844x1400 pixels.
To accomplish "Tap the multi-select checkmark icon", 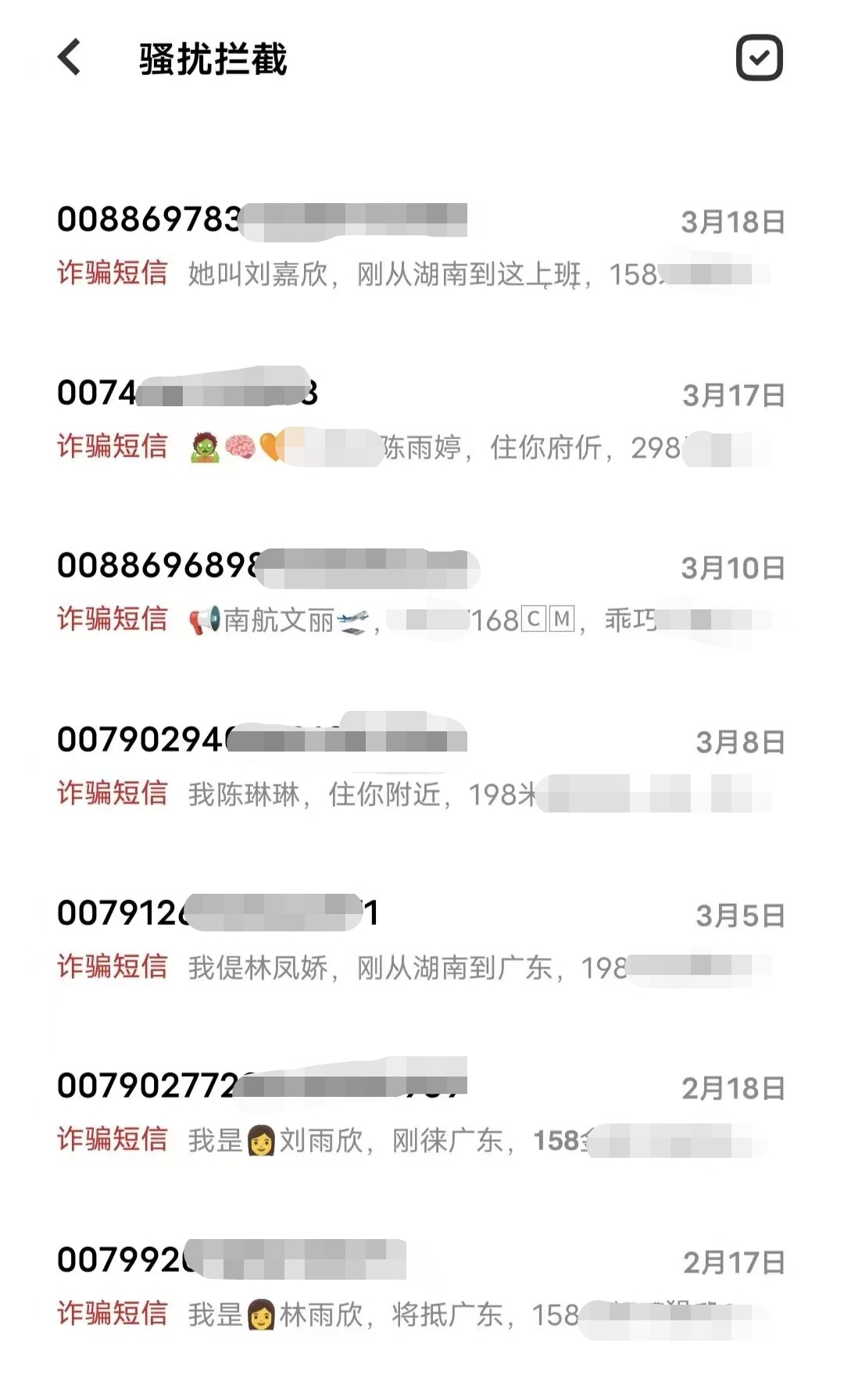I will click(x=759, y=58).
